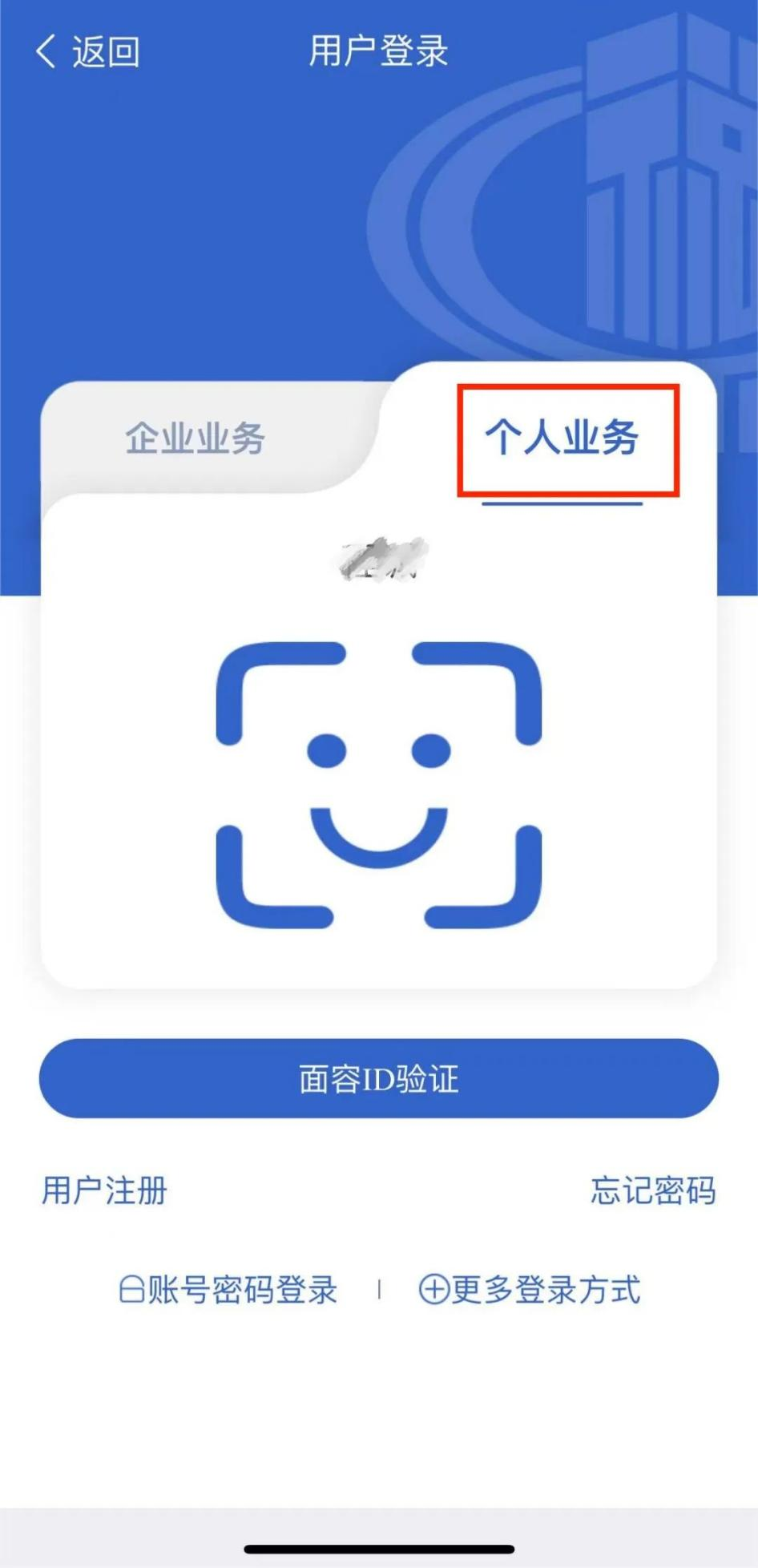
Task: Go back using the 返回 button
Action: [88, 52]
